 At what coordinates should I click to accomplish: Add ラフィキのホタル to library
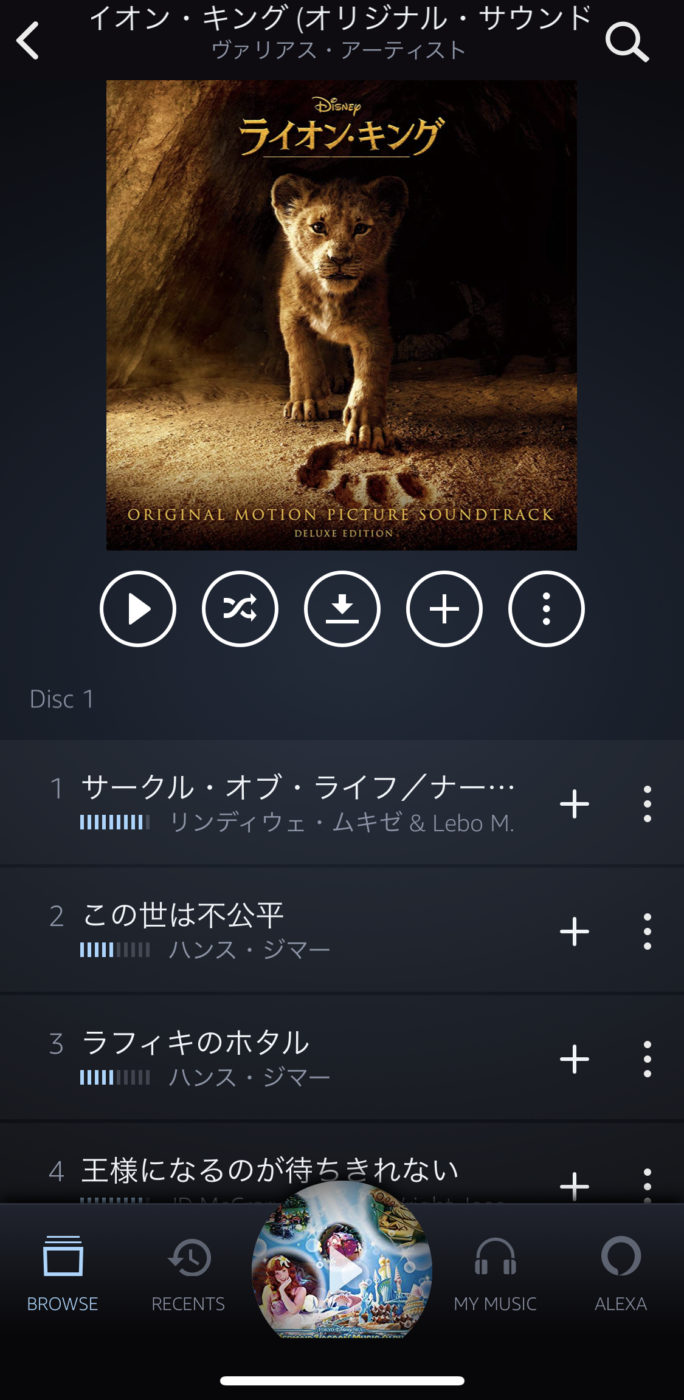coord(574,1059)
